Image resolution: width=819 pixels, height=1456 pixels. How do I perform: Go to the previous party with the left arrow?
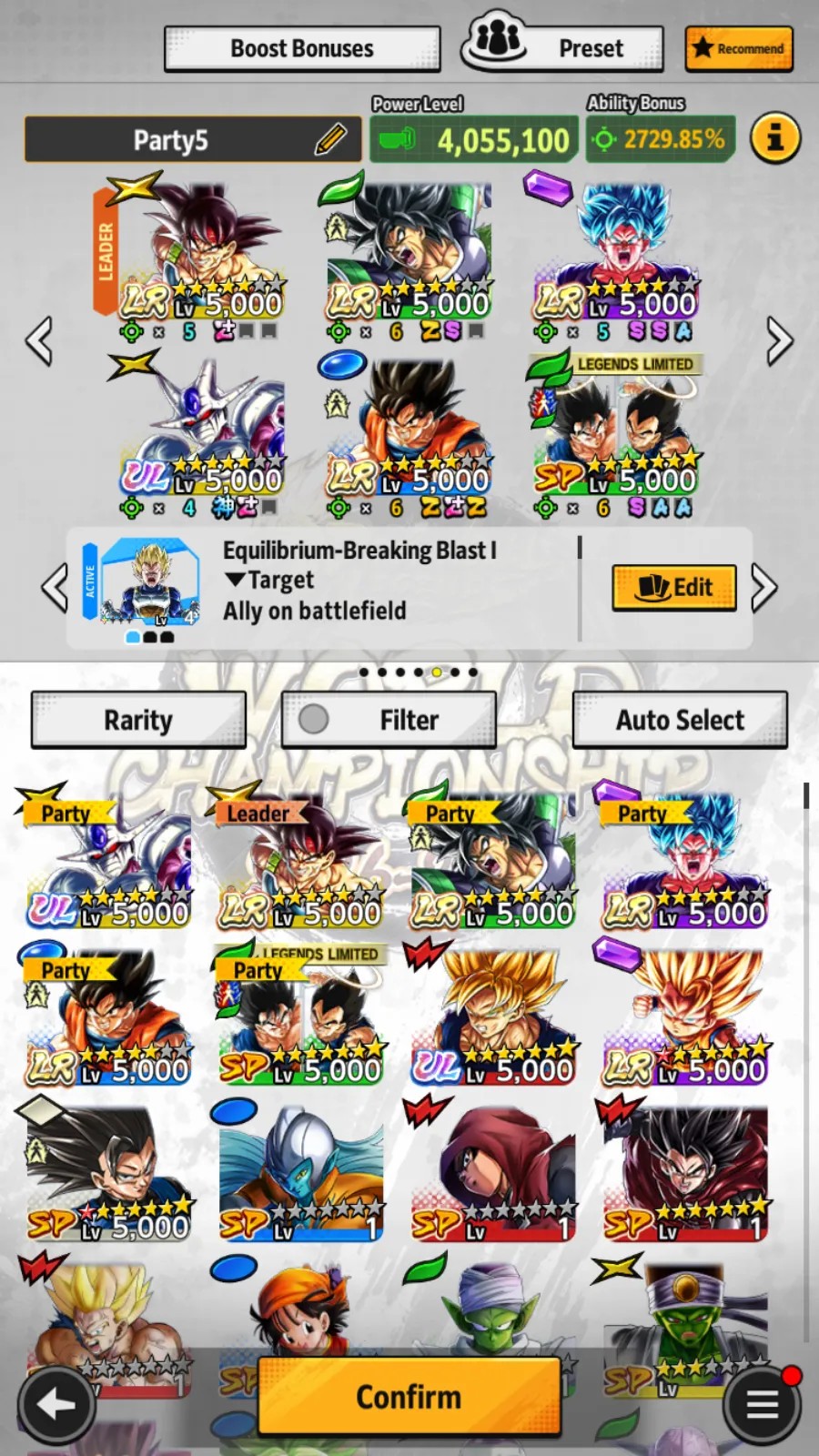(40, 341)
